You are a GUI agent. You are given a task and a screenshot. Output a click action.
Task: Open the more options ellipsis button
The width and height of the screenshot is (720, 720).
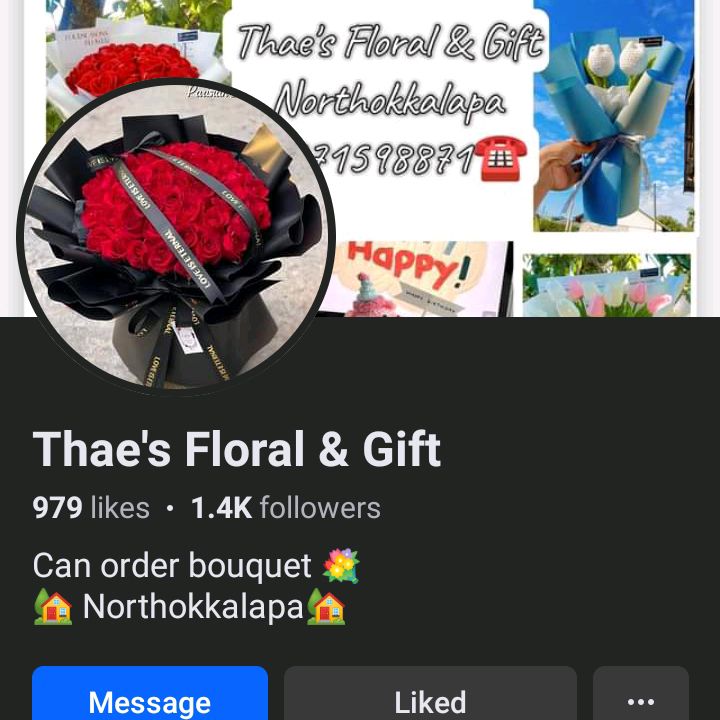[641, 697]
